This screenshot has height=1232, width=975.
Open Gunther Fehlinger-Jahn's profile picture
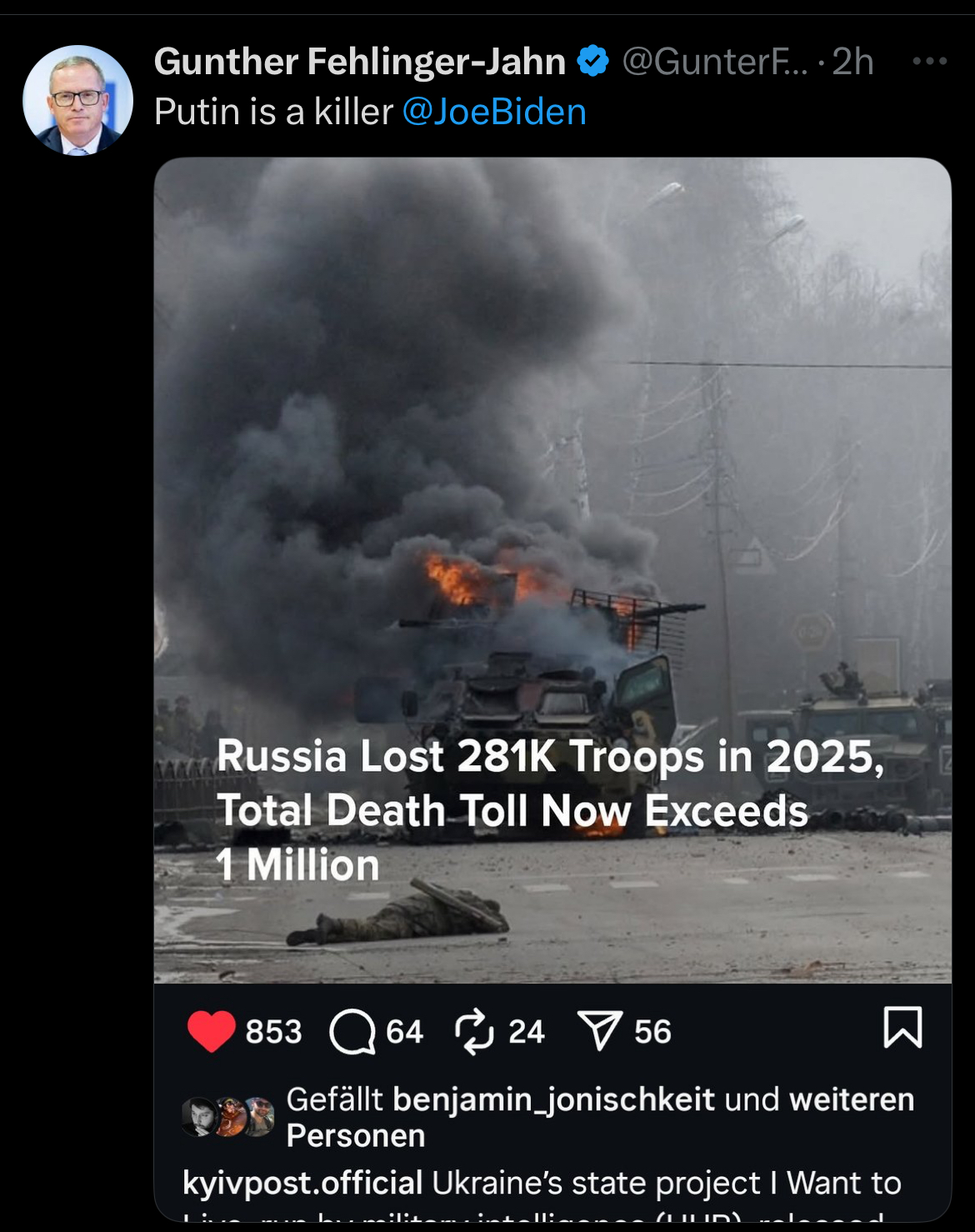(77, 100)
